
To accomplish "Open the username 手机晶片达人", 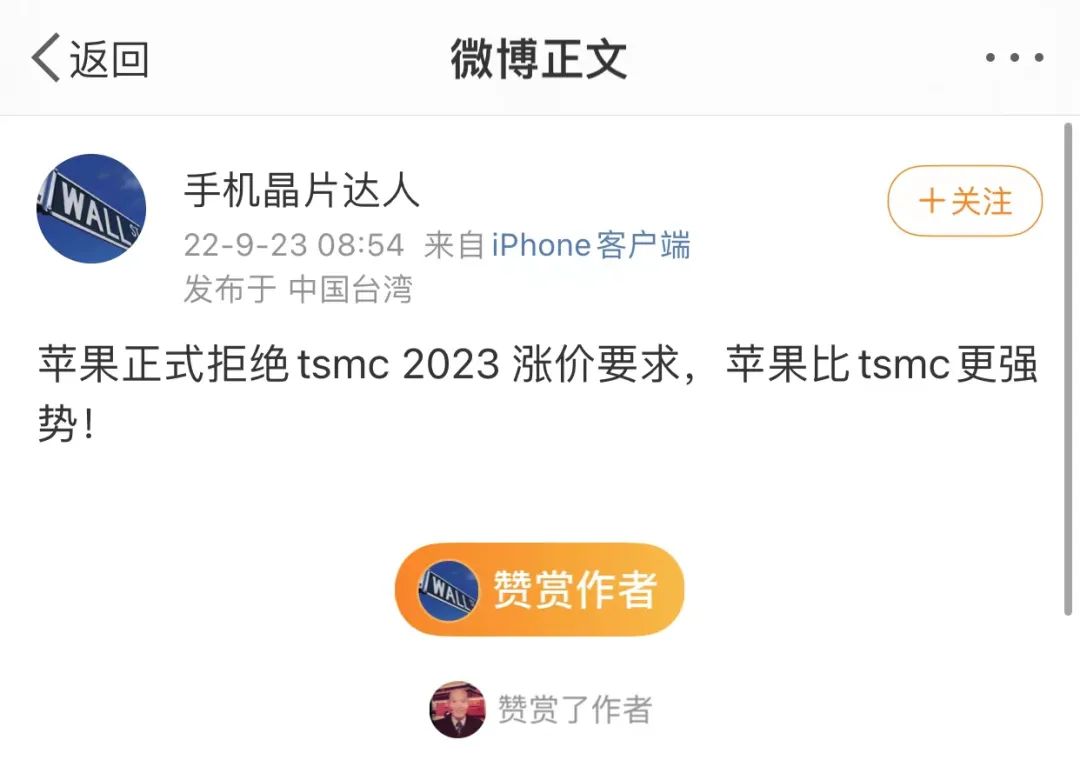I will tap(301, 191).
